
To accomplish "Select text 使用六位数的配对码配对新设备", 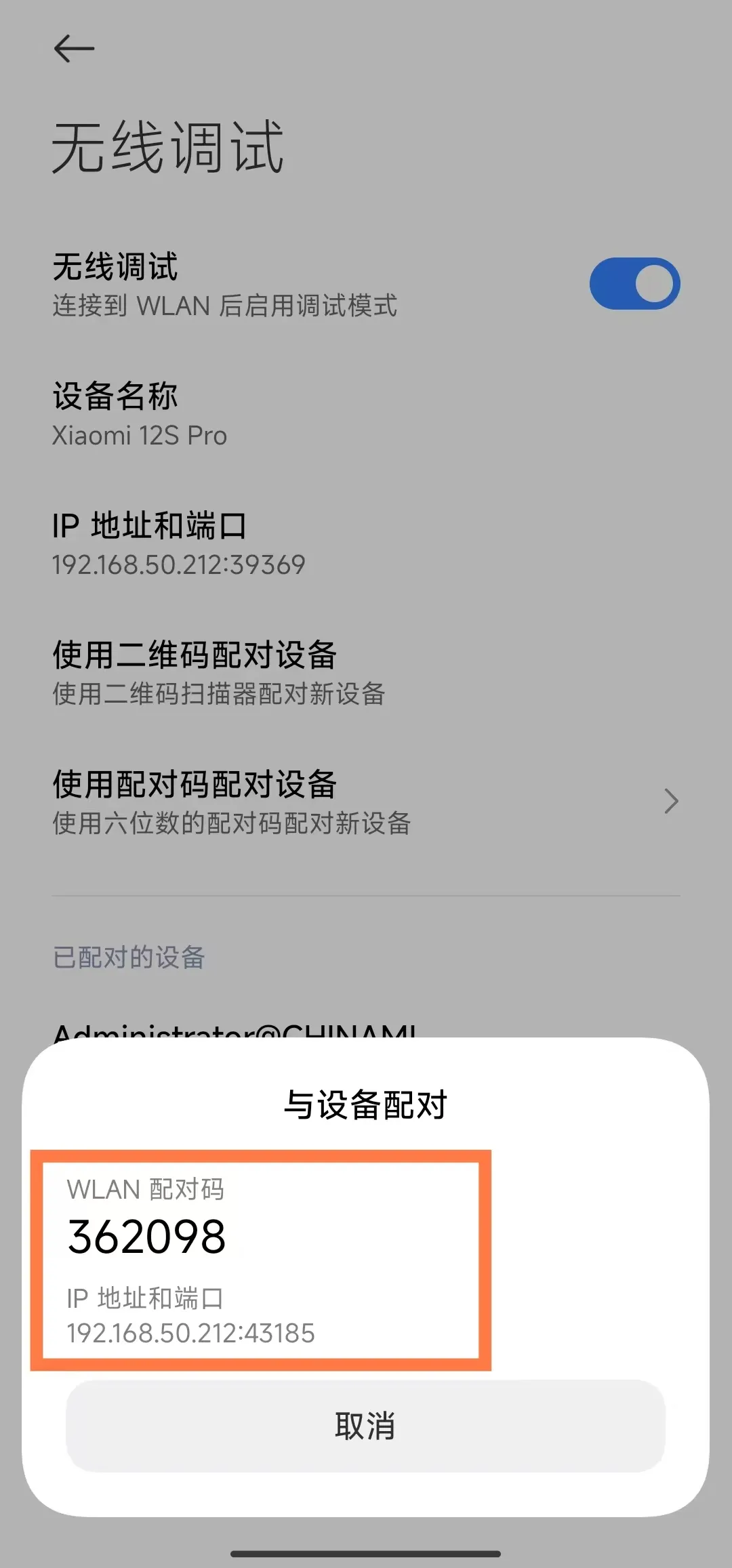I will click(230, 825).
